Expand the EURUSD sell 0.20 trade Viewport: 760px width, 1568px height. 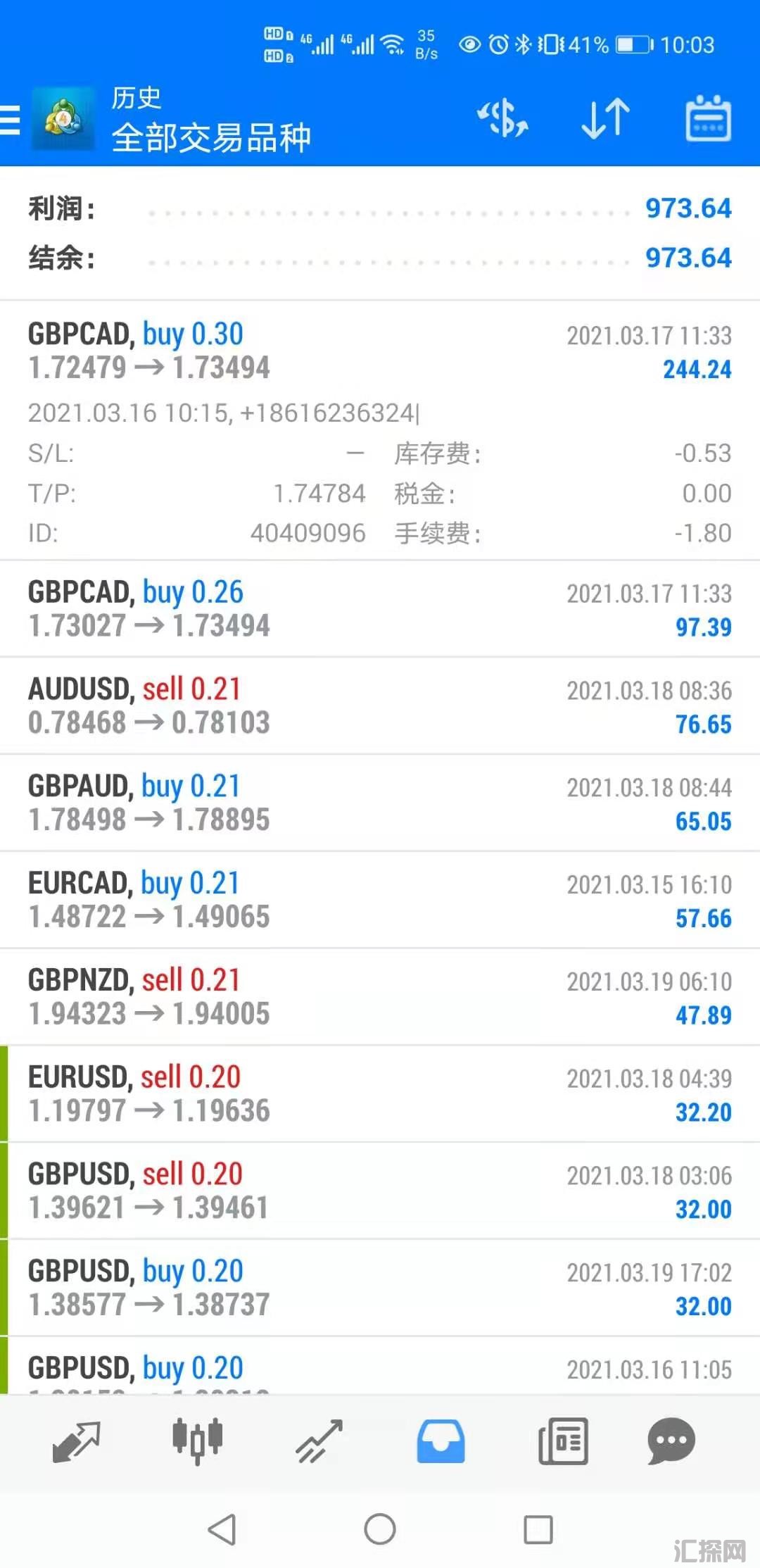click(x=380, y=1093)
